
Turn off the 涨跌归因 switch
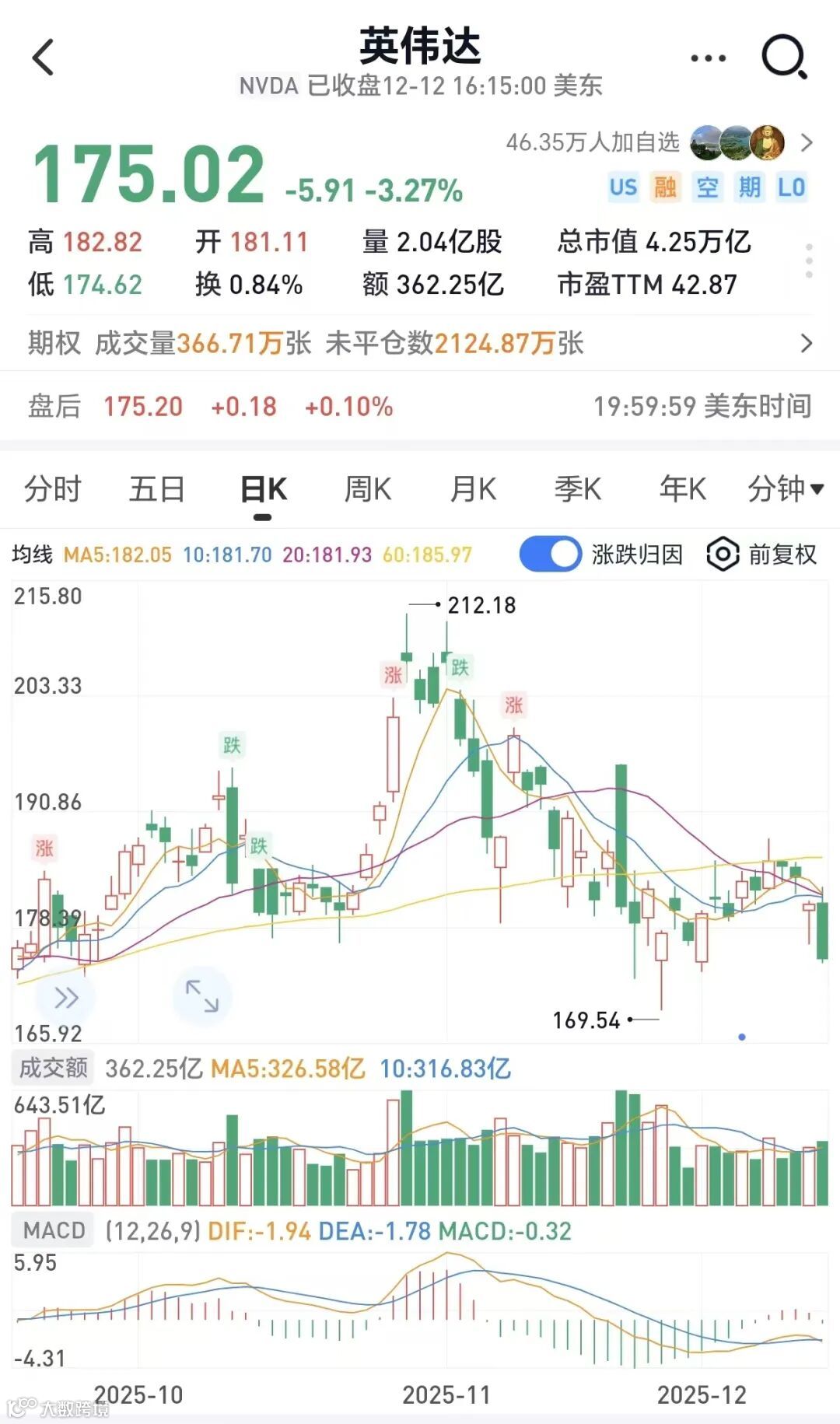(551, 555)
